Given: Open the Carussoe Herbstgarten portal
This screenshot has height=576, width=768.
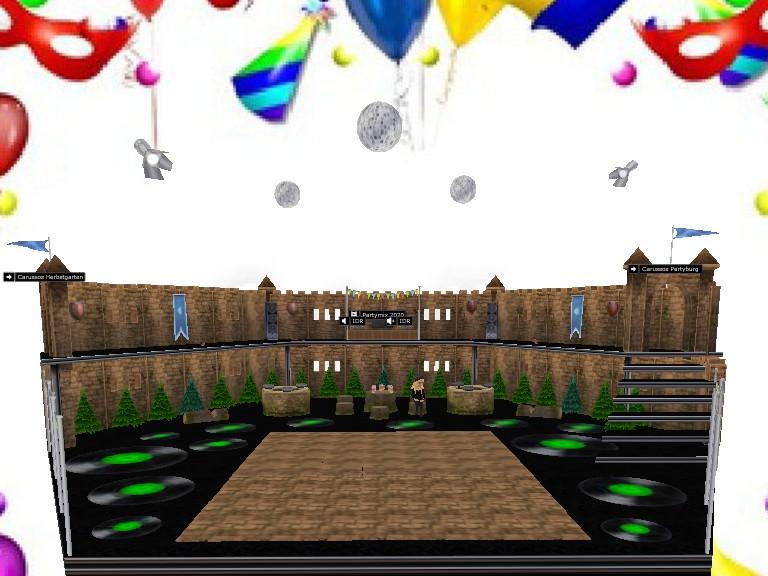Looking at the screenshot, I should pyautogui.click(x=44, y=277).
